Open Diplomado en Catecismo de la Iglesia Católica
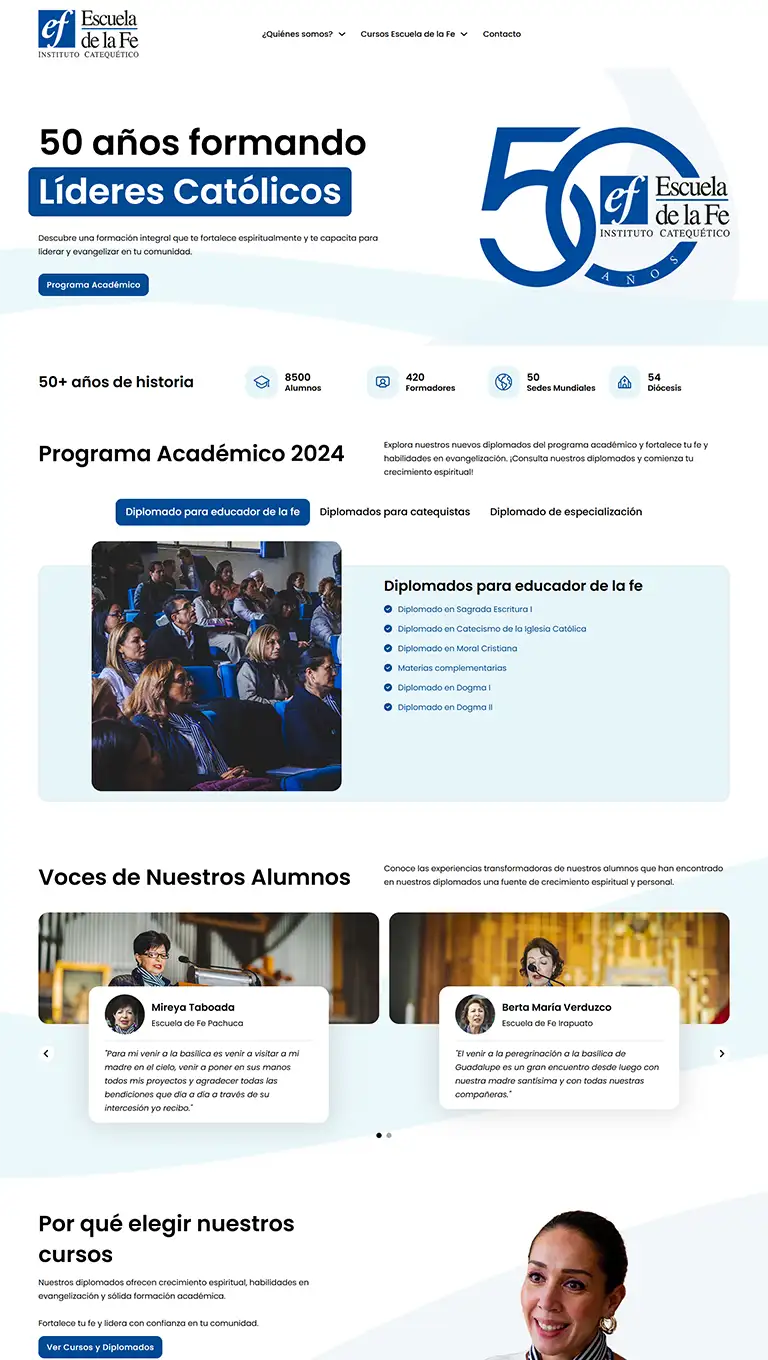Viewport: 768px width, 1360px height. (x=491, y=629)
